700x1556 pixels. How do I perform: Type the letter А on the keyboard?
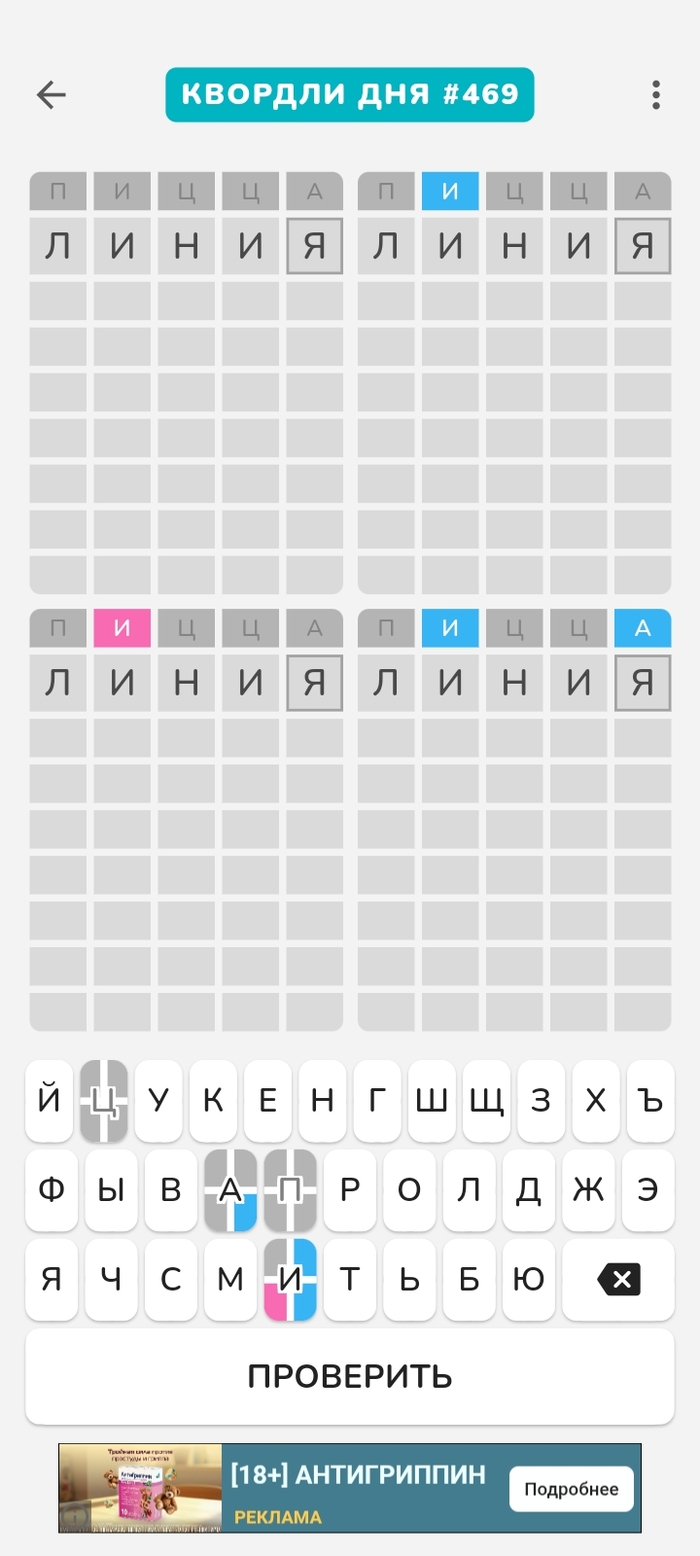click(x=231, y=1190)
